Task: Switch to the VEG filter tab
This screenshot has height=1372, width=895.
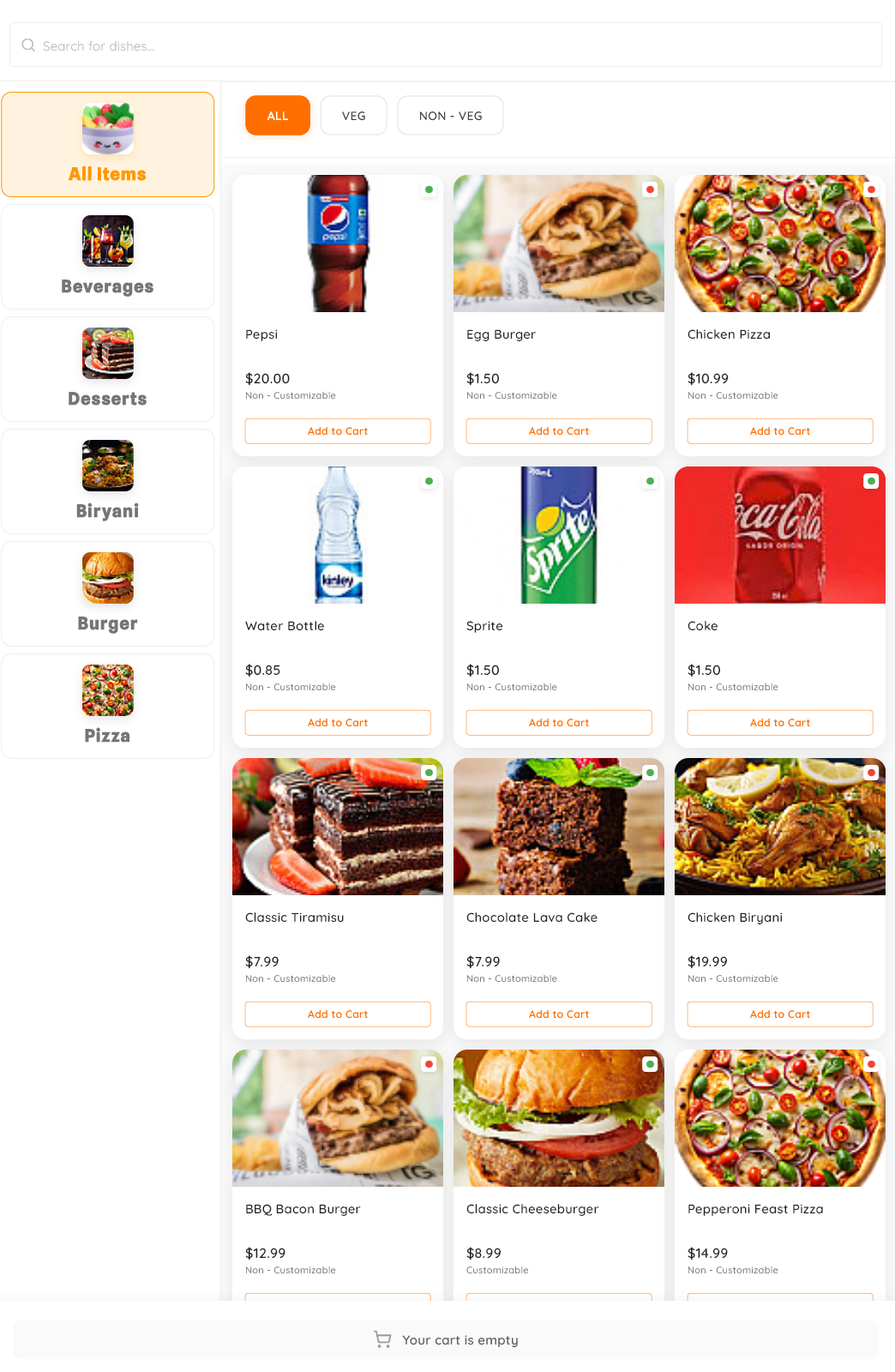Action: coord(353,115)
